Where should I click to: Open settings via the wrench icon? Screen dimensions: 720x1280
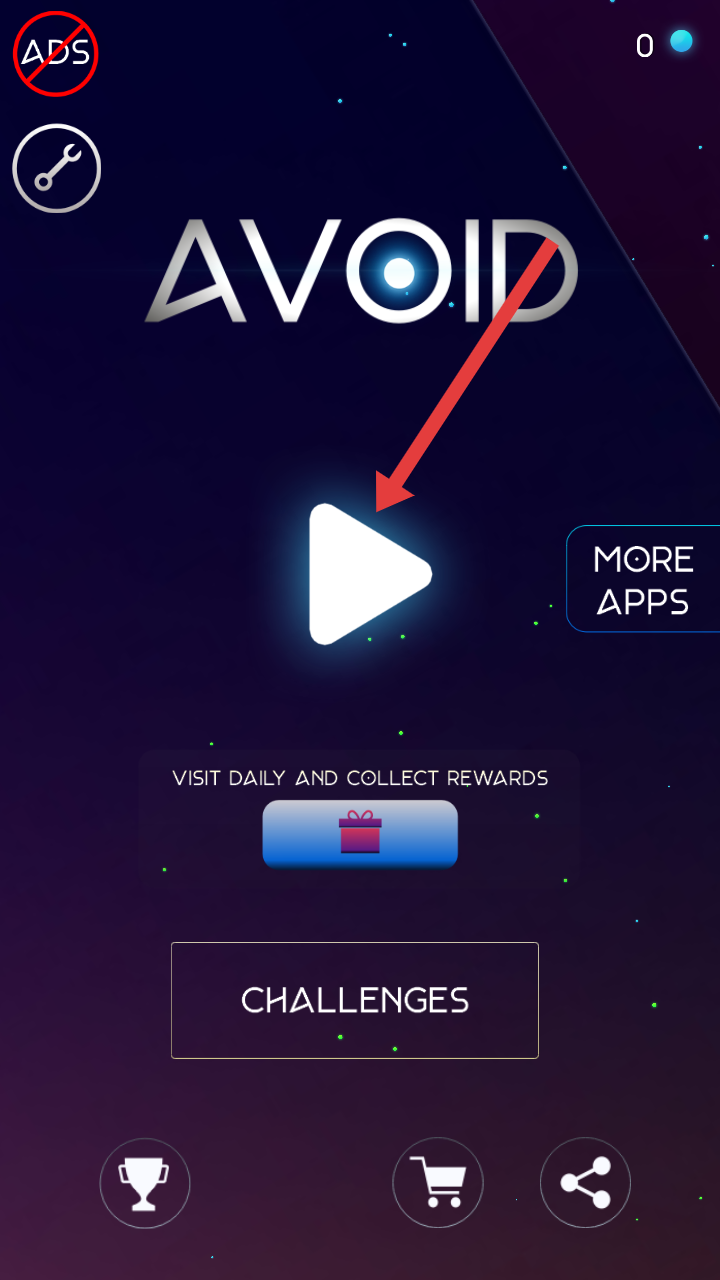[x=57, y=168]
